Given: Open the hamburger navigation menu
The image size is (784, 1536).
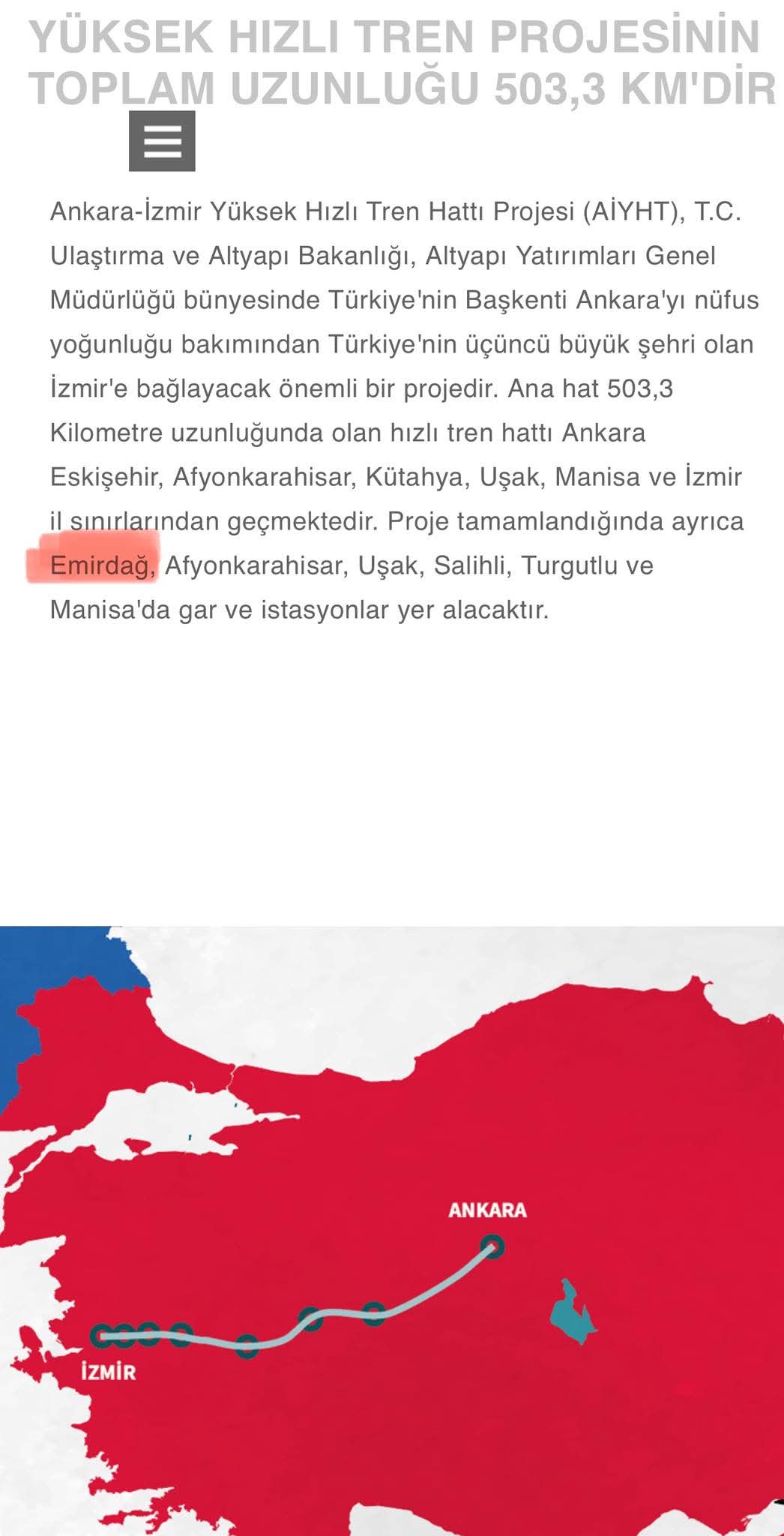Looking at the screenshot, I should [162, 141].
